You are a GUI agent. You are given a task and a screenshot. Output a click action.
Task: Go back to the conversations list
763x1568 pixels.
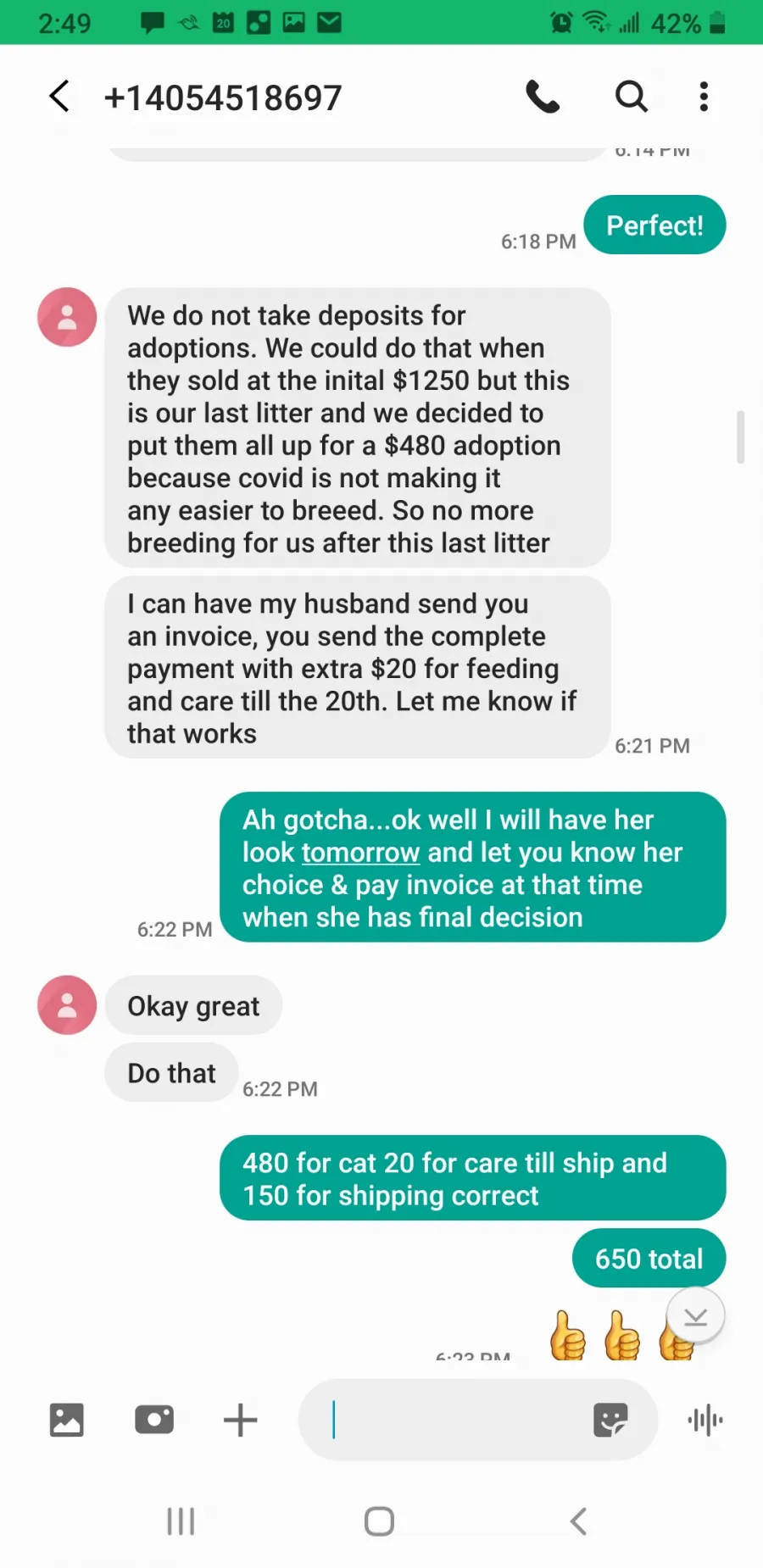(x=59, y=97)
